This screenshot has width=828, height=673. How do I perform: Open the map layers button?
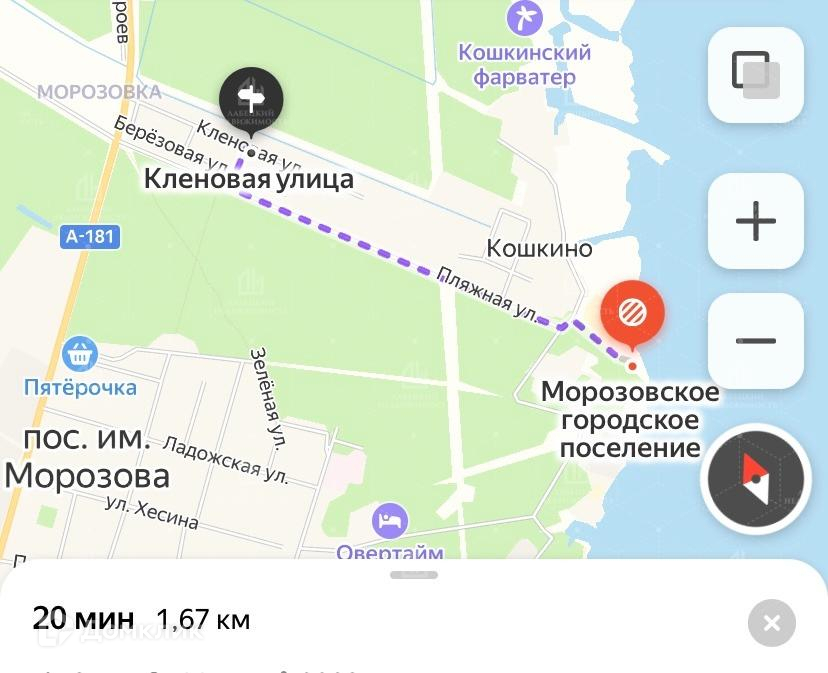[755, 75]
